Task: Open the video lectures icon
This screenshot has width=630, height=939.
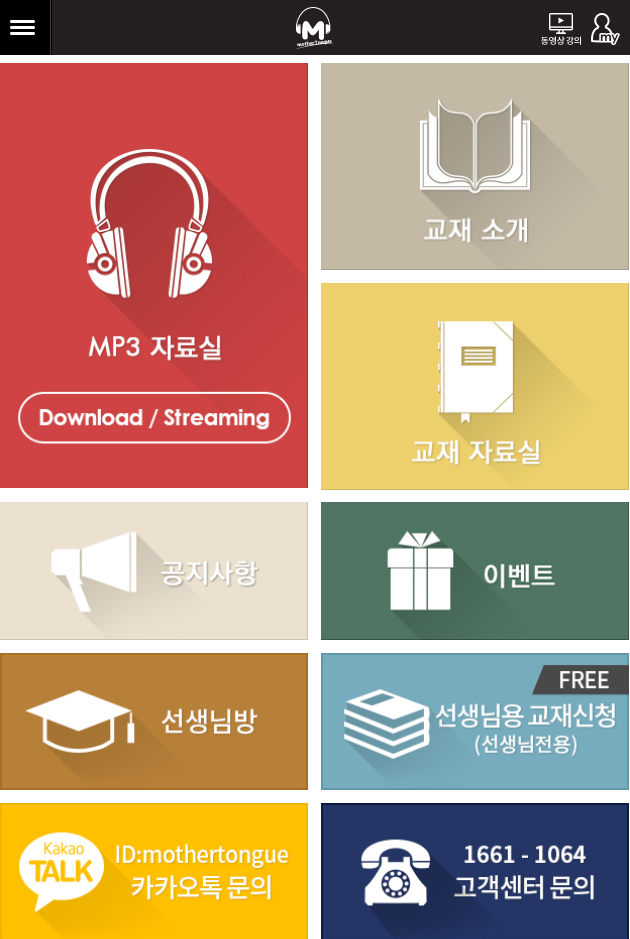Action: click(561, 28)
